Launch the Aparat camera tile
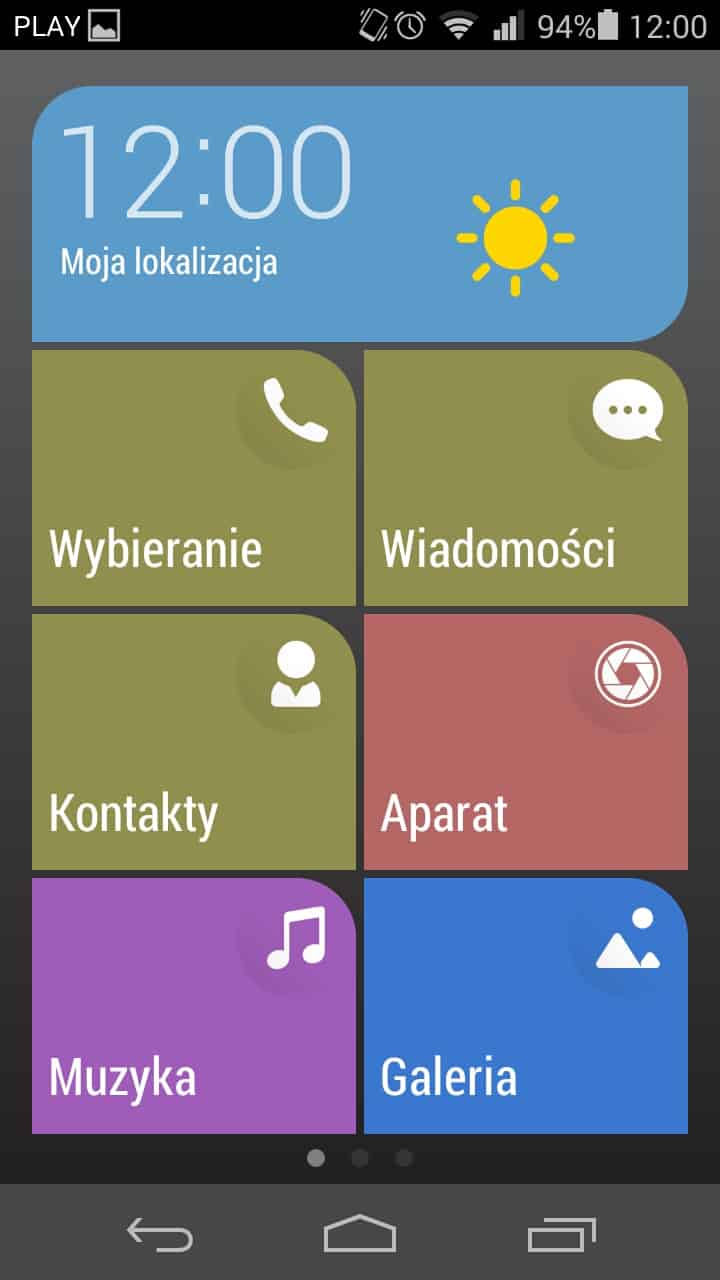This screenshot has width=720, height=1280. pos(526,742)
